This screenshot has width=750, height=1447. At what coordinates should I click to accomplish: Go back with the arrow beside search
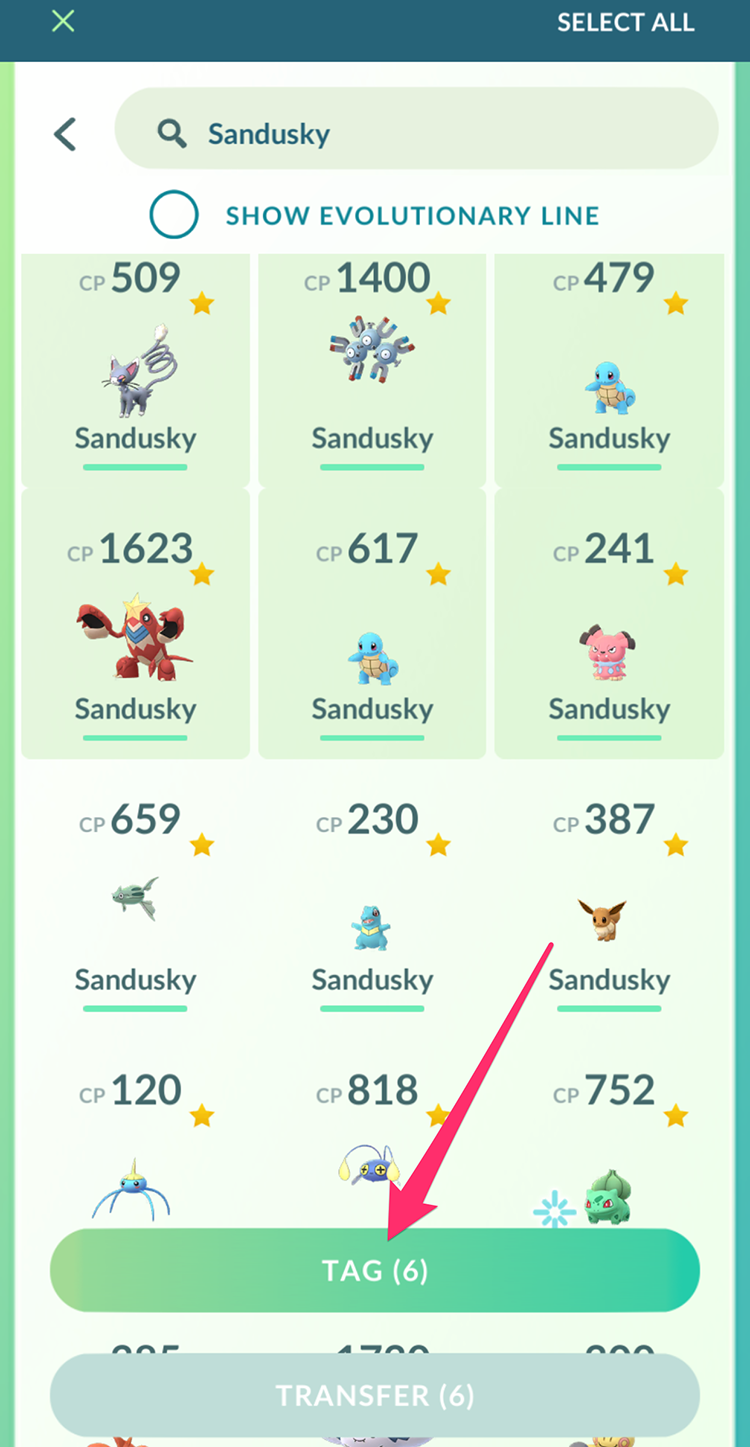point(66,134)
